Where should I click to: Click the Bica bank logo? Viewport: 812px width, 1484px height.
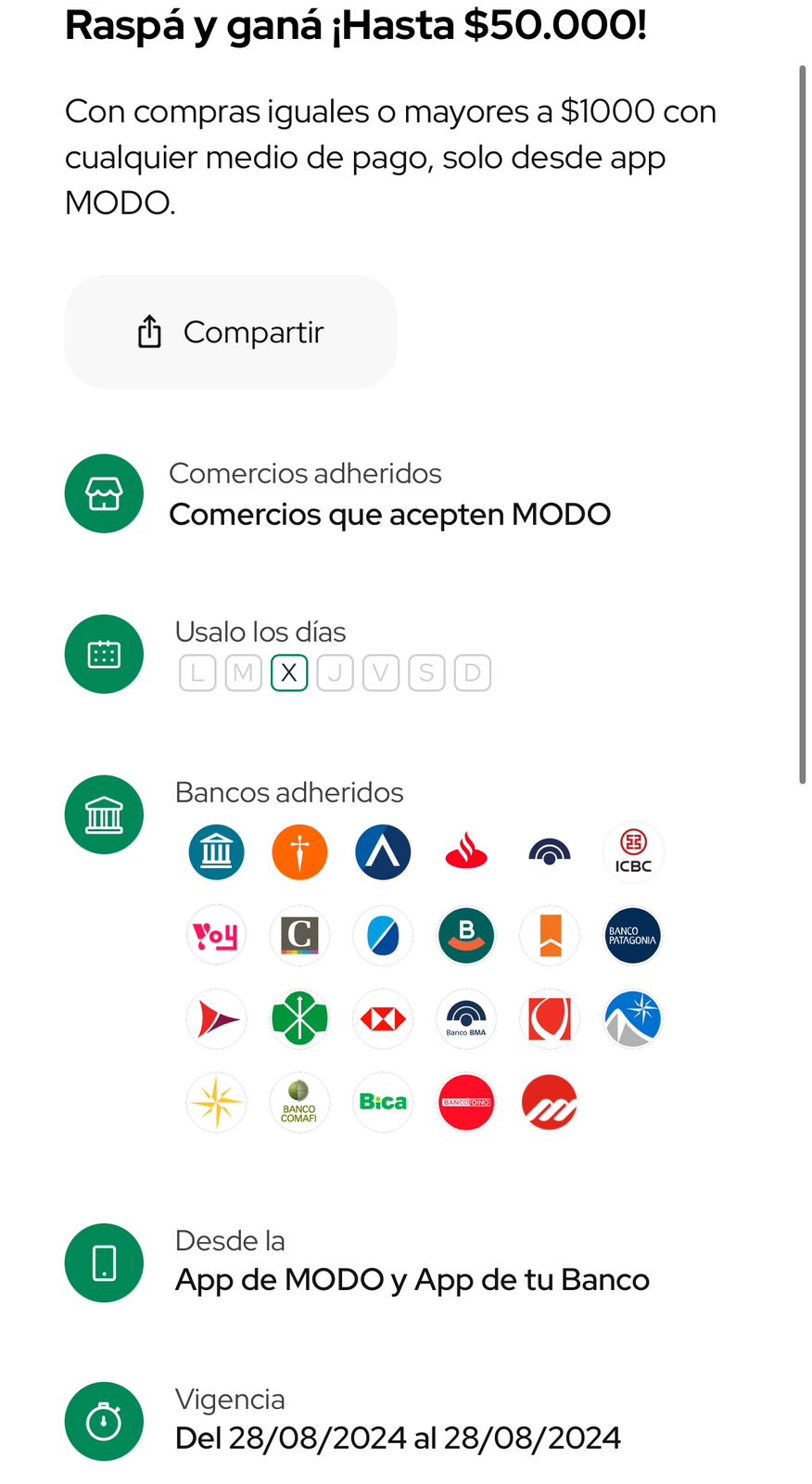(x=383, y=1103)
